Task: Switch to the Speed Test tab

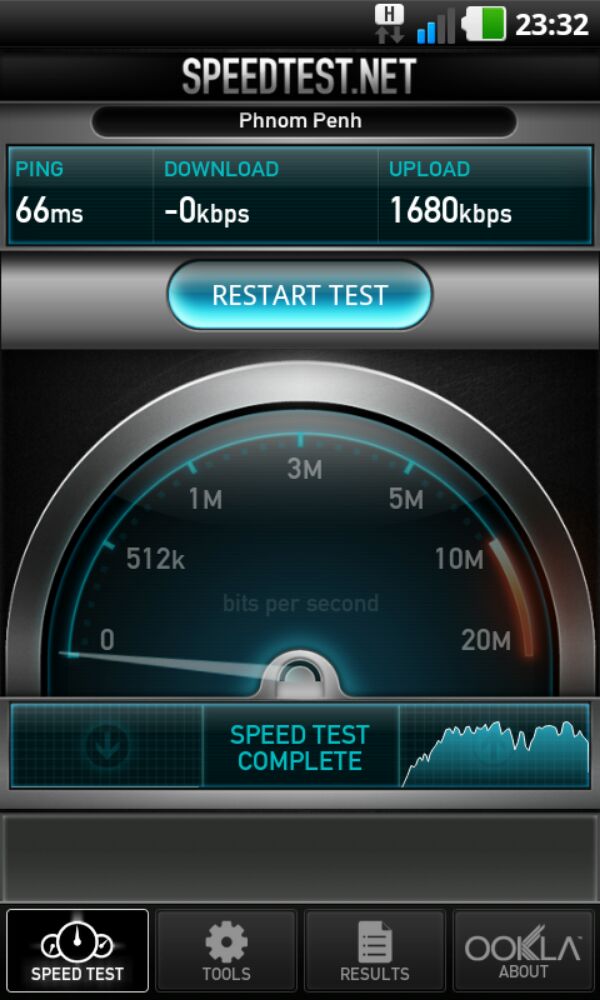Action: click(77, 950)
